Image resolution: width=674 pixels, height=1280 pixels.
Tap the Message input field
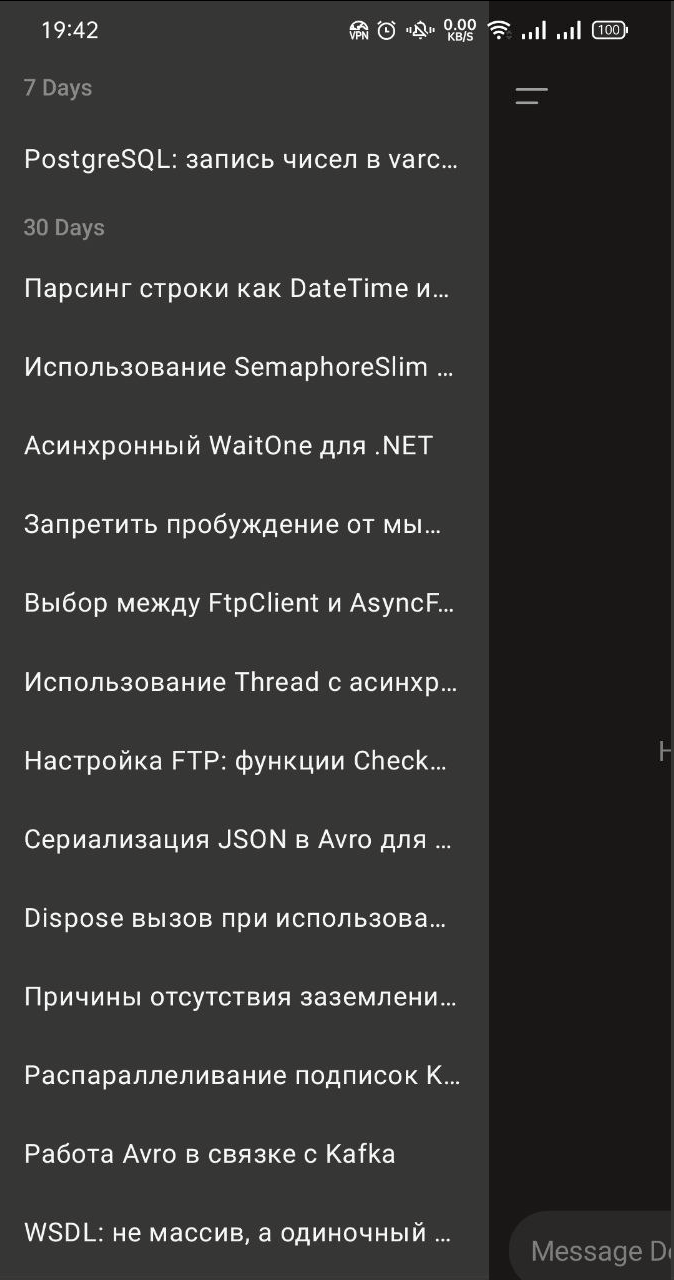click(592, 1250)
